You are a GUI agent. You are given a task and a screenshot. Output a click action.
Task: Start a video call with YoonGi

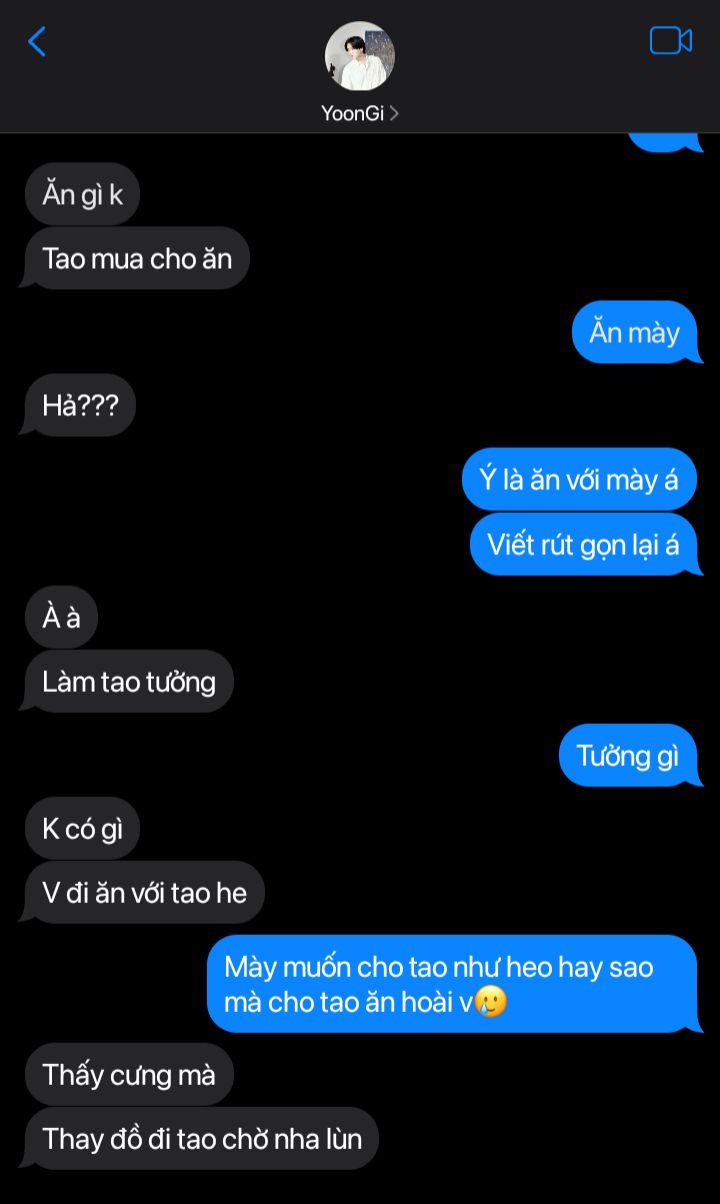click(x=671, y=41)
